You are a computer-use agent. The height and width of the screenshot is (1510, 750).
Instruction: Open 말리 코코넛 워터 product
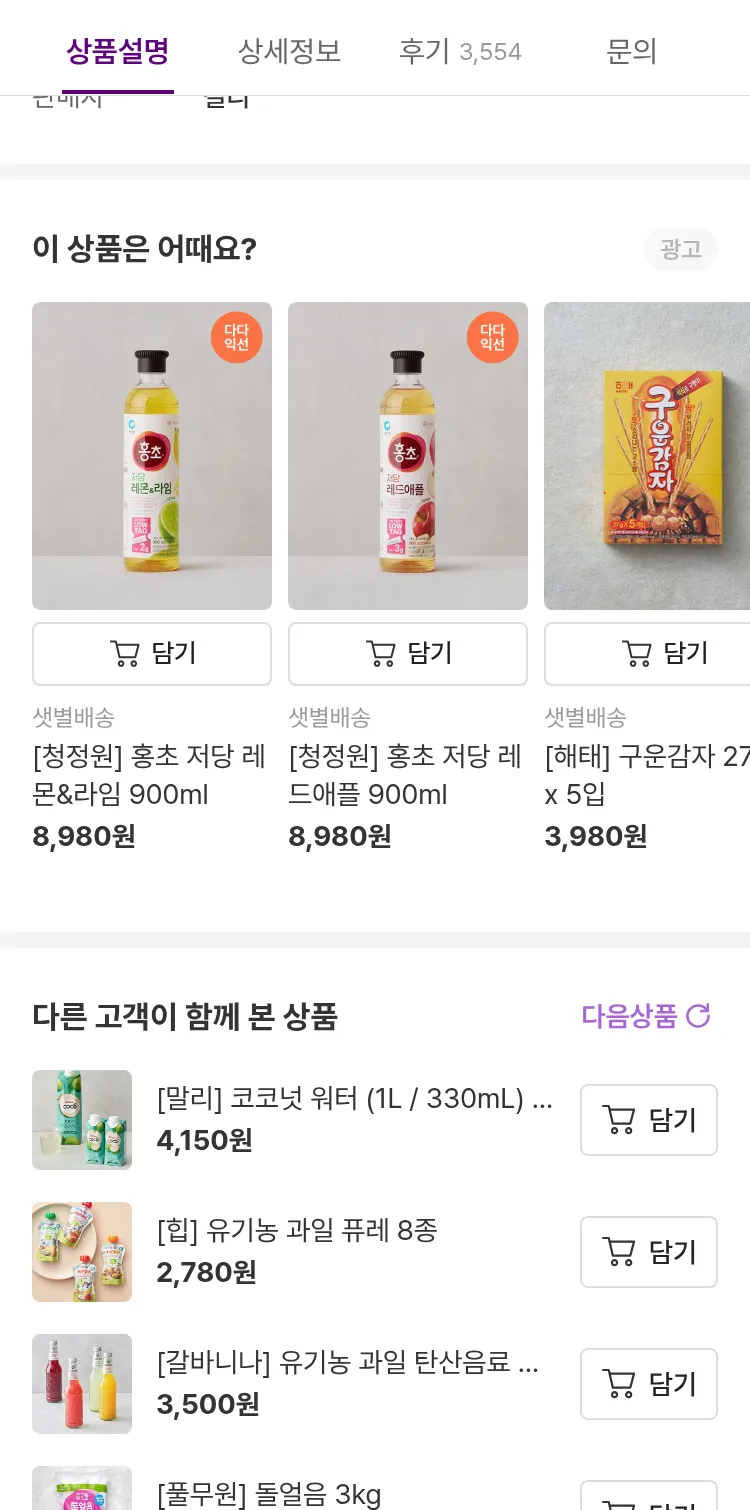click(x=354, y=1100)
